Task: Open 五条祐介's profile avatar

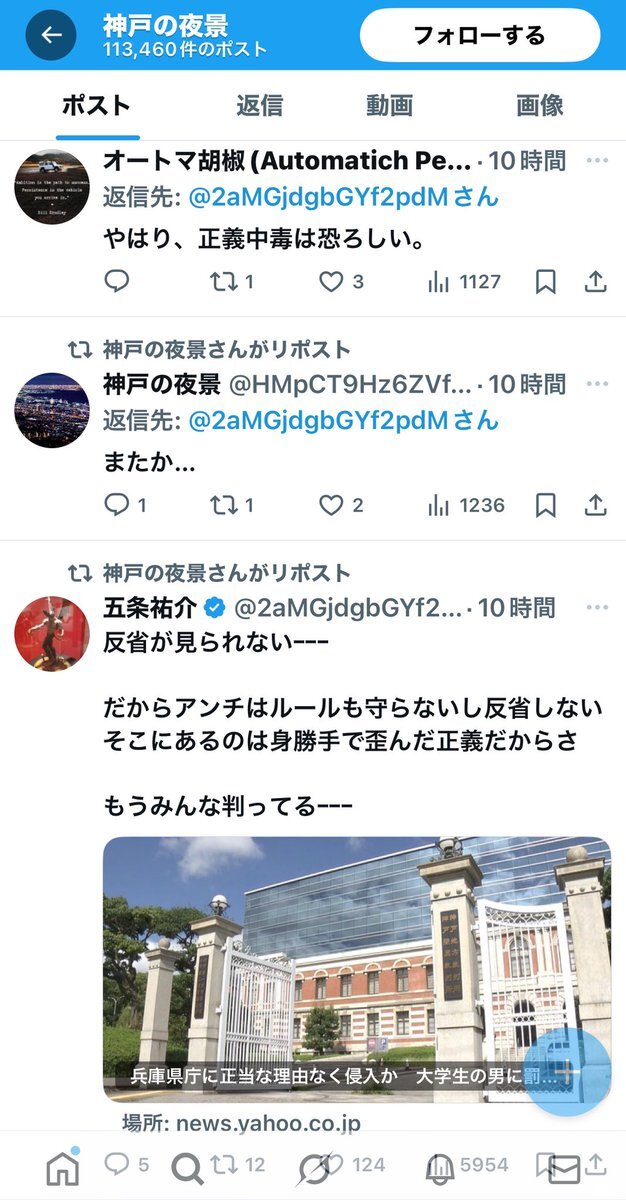Action: 52,634
